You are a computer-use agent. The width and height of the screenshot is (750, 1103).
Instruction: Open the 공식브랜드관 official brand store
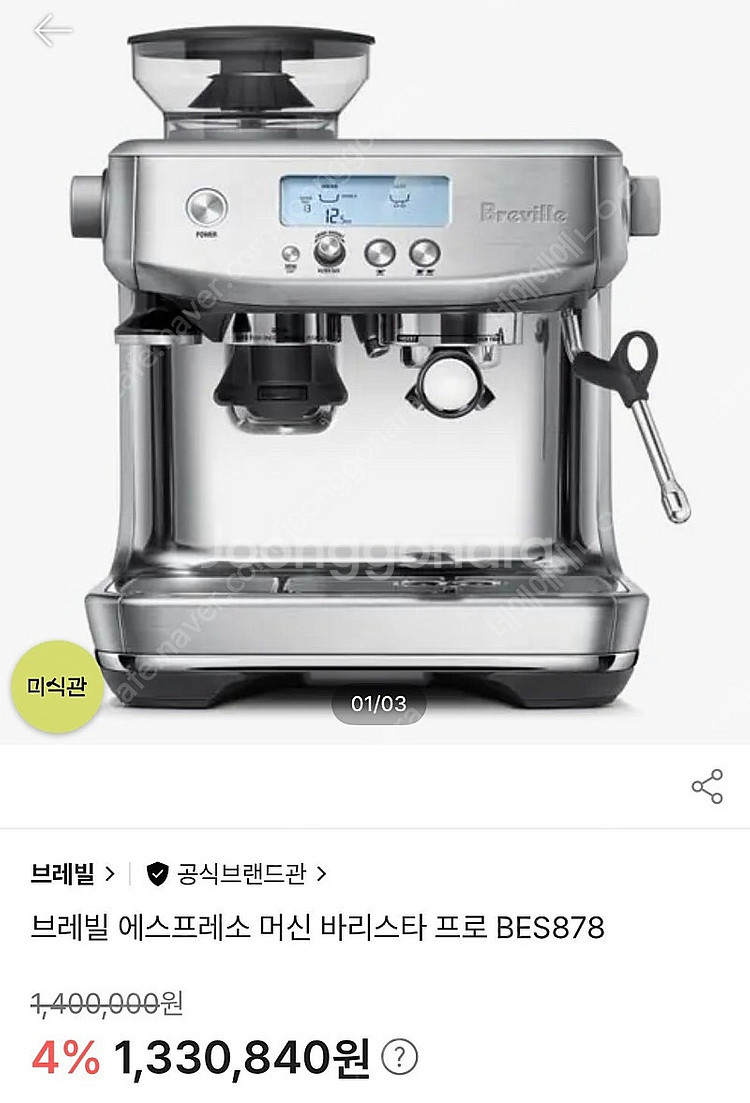[237, 874]
